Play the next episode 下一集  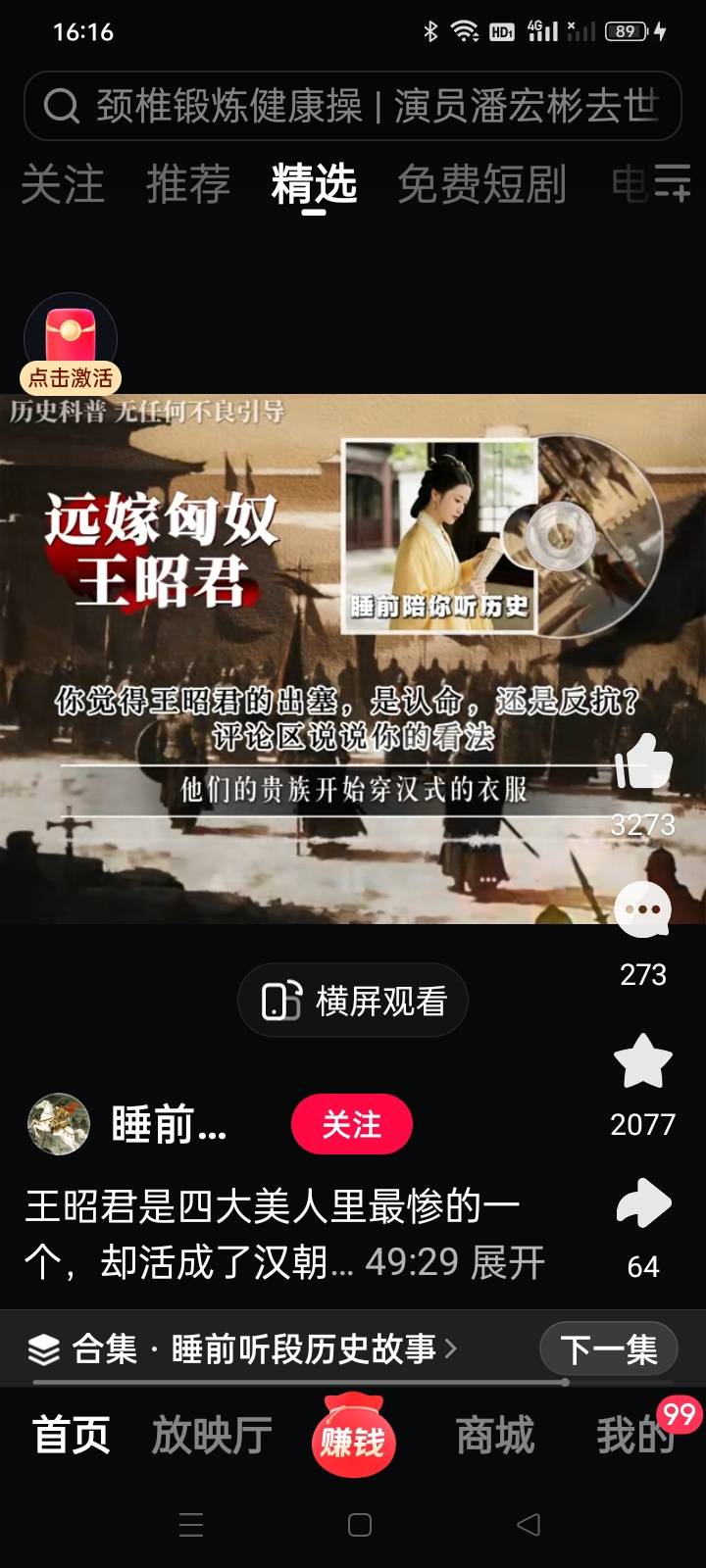pos(608,1349)
